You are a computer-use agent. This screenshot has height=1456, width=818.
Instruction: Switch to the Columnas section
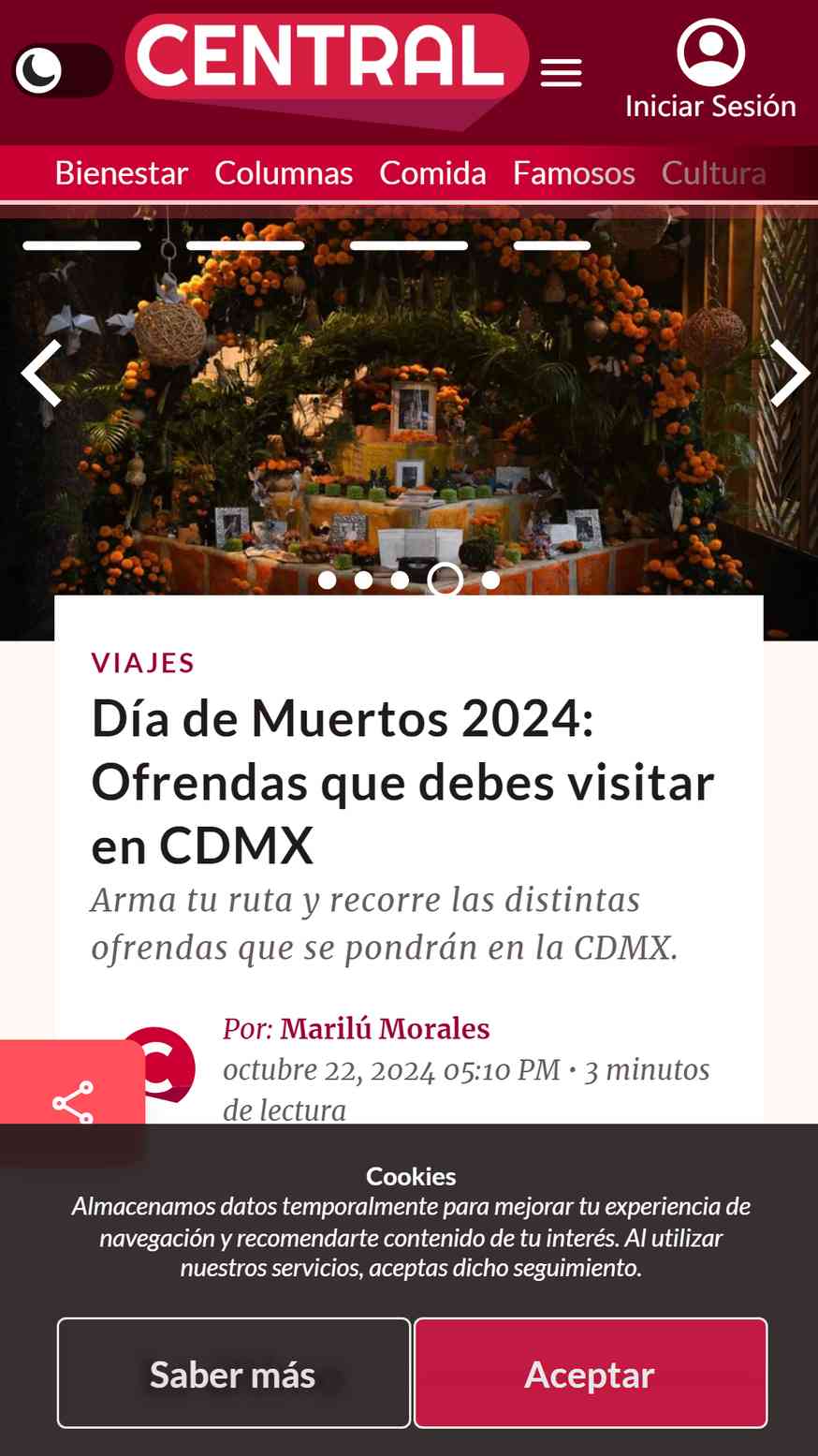[284, 173]
